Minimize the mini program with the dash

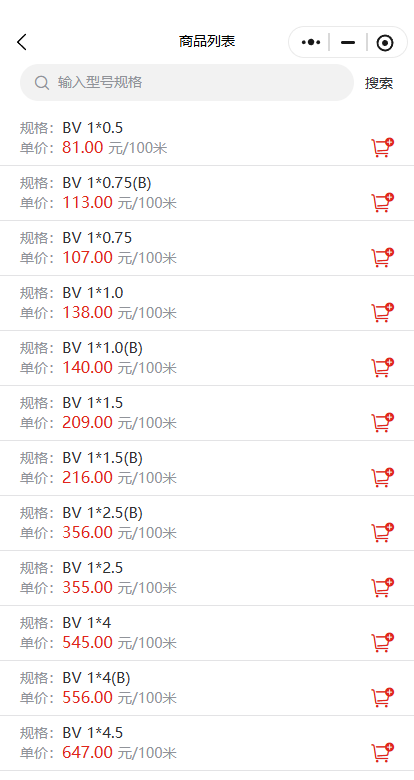(348, 43)
